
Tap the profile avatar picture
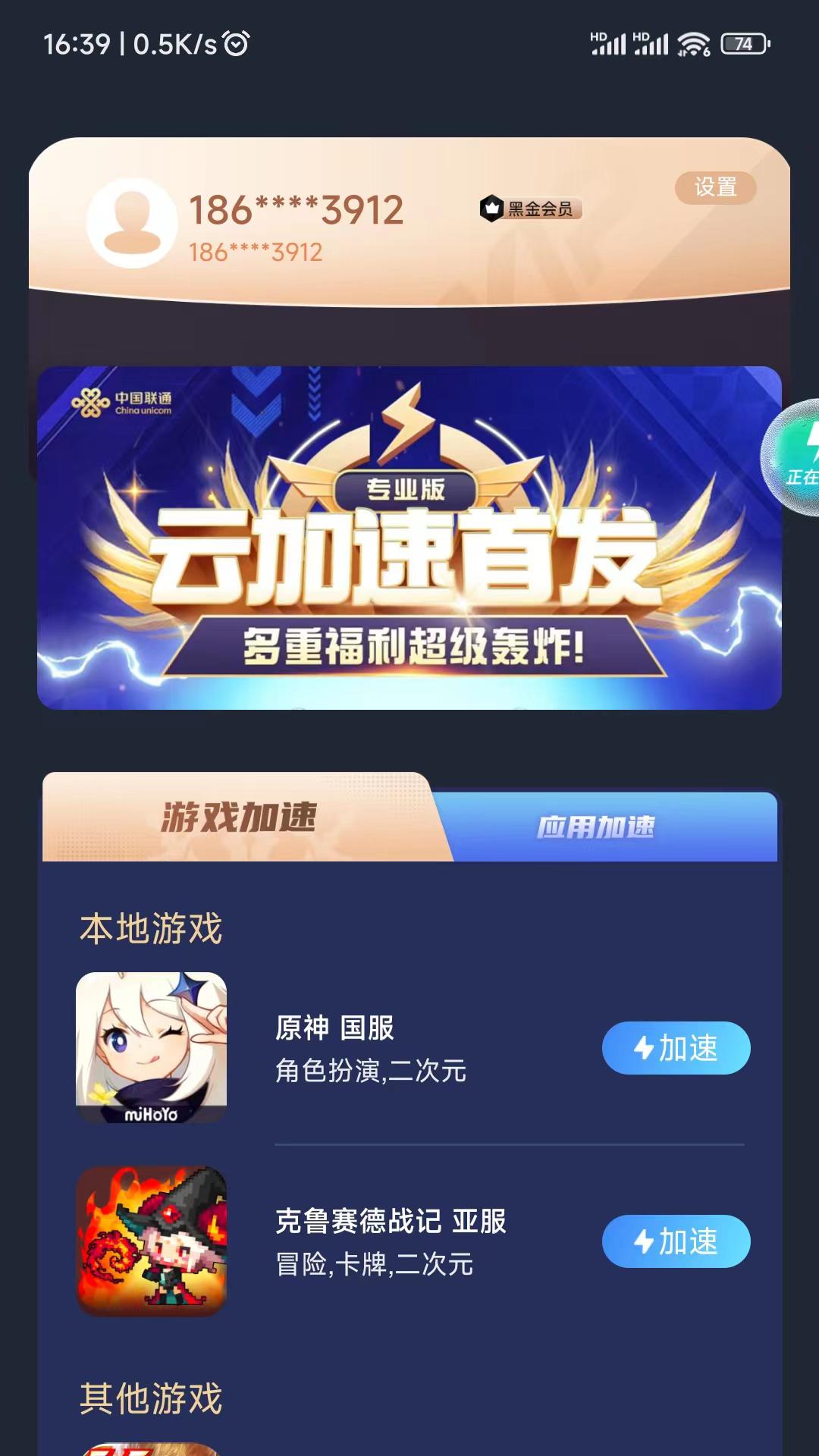(133, 223)
